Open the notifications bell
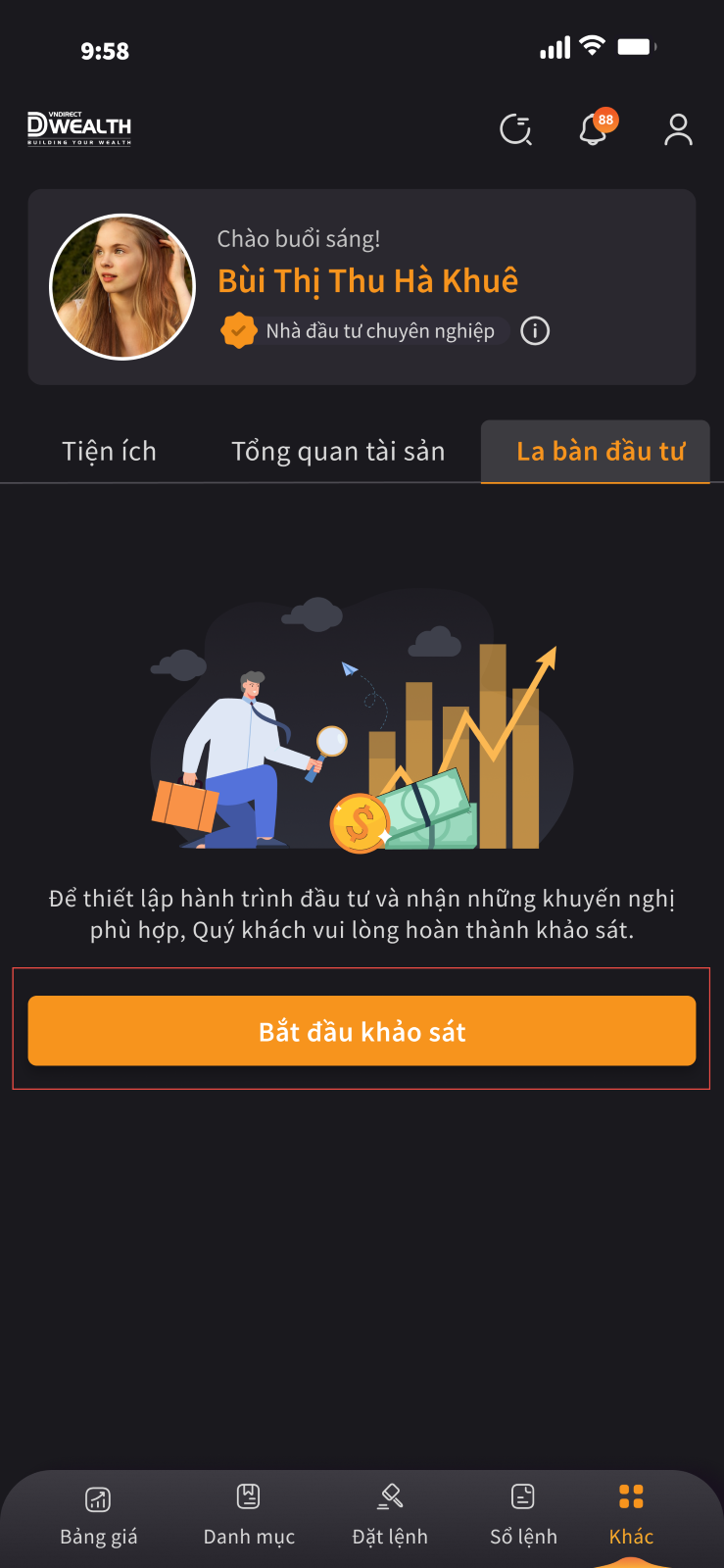The height and width of the screenshot is (1568, 724). tap(594, 129)
